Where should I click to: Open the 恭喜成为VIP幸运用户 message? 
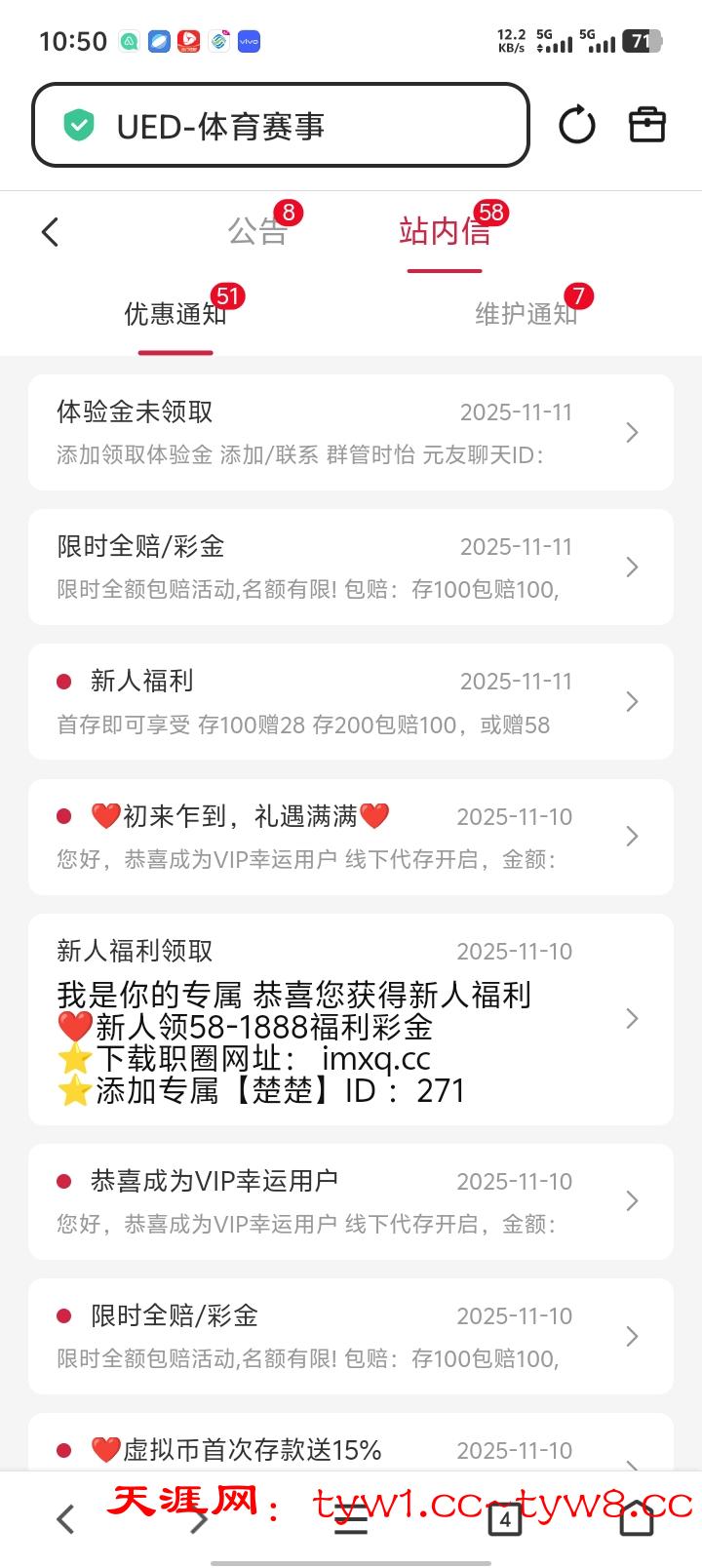click(350, 1201)
